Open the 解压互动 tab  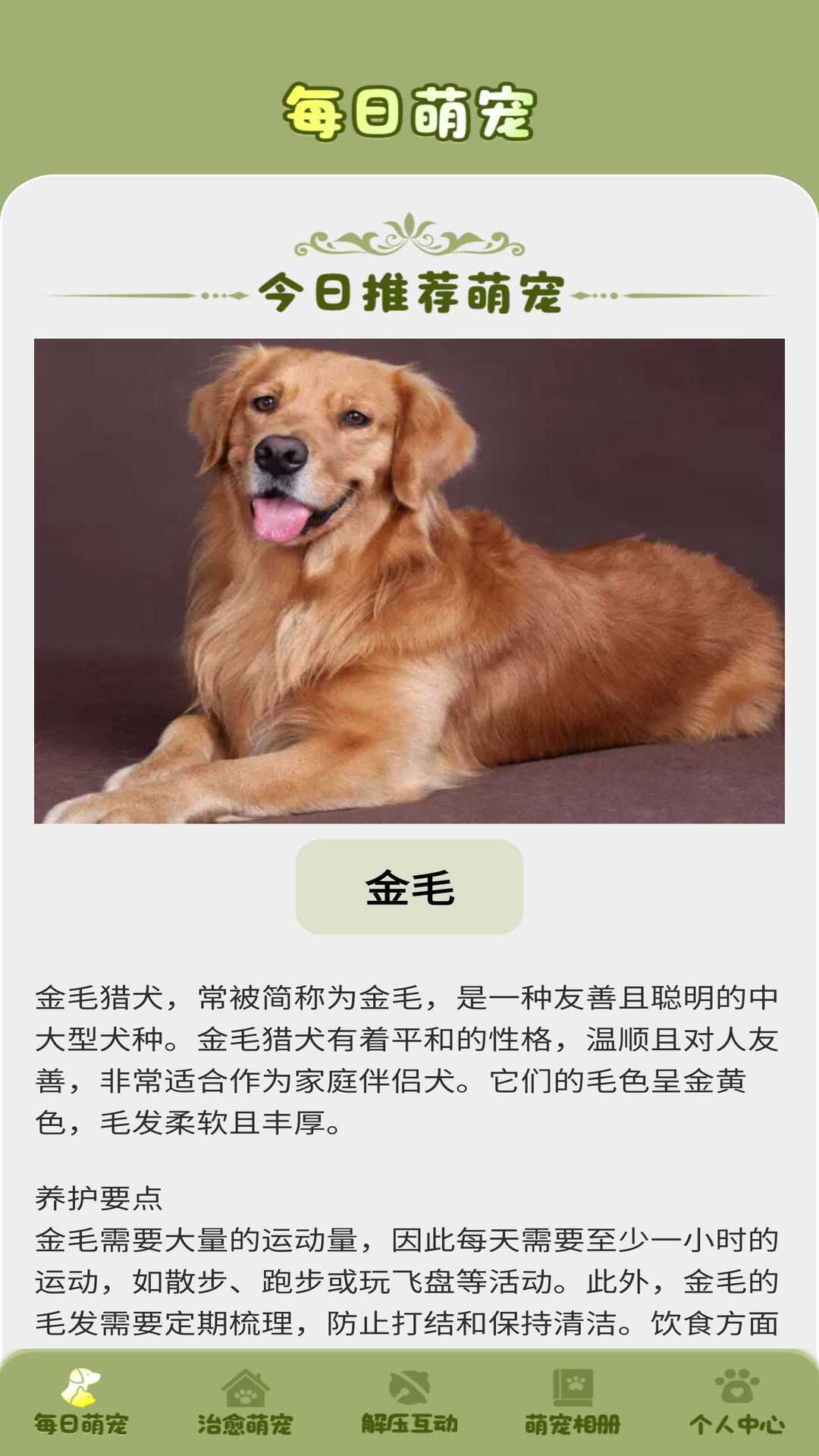tap(409, 1402)
